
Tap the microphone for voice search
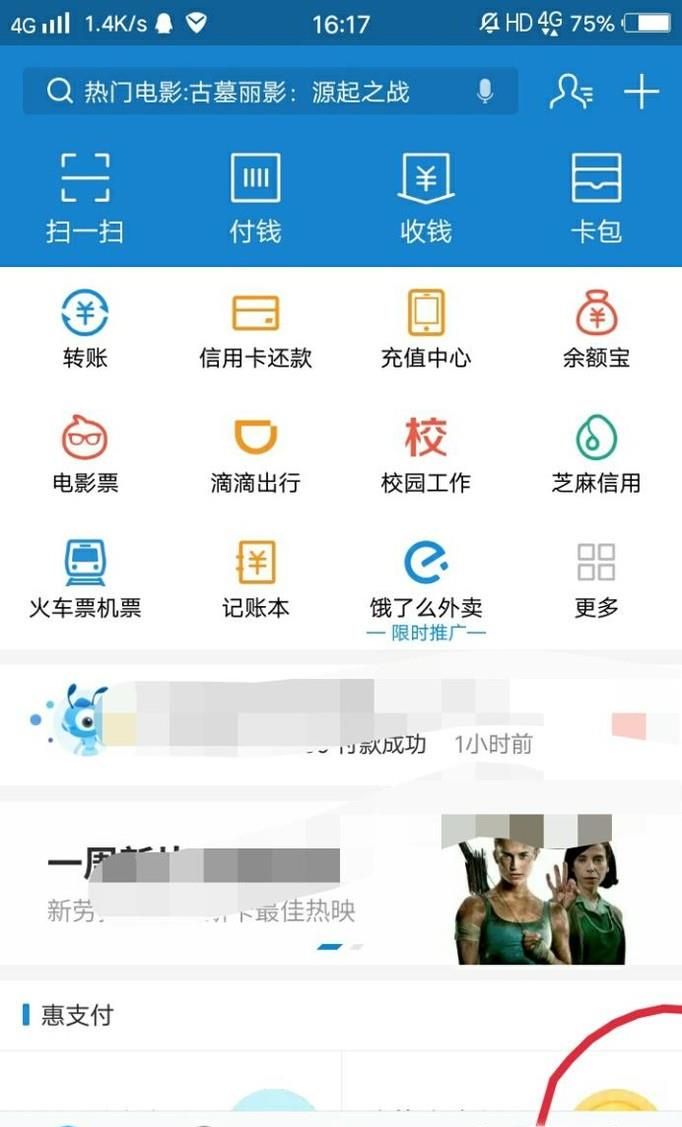485,92
